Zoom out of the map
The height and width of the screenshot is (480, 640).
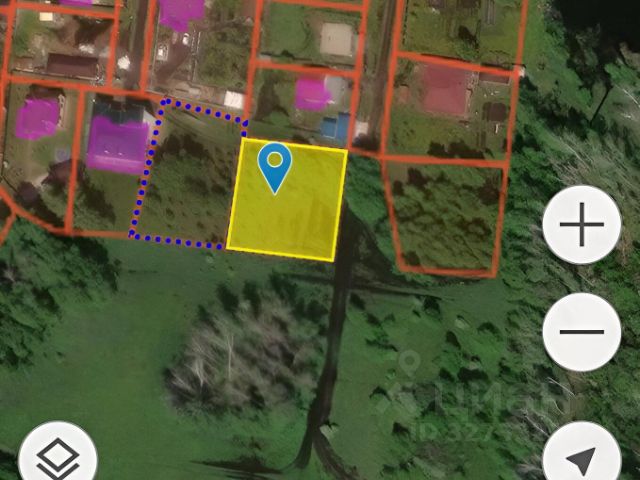click(582, 331)
